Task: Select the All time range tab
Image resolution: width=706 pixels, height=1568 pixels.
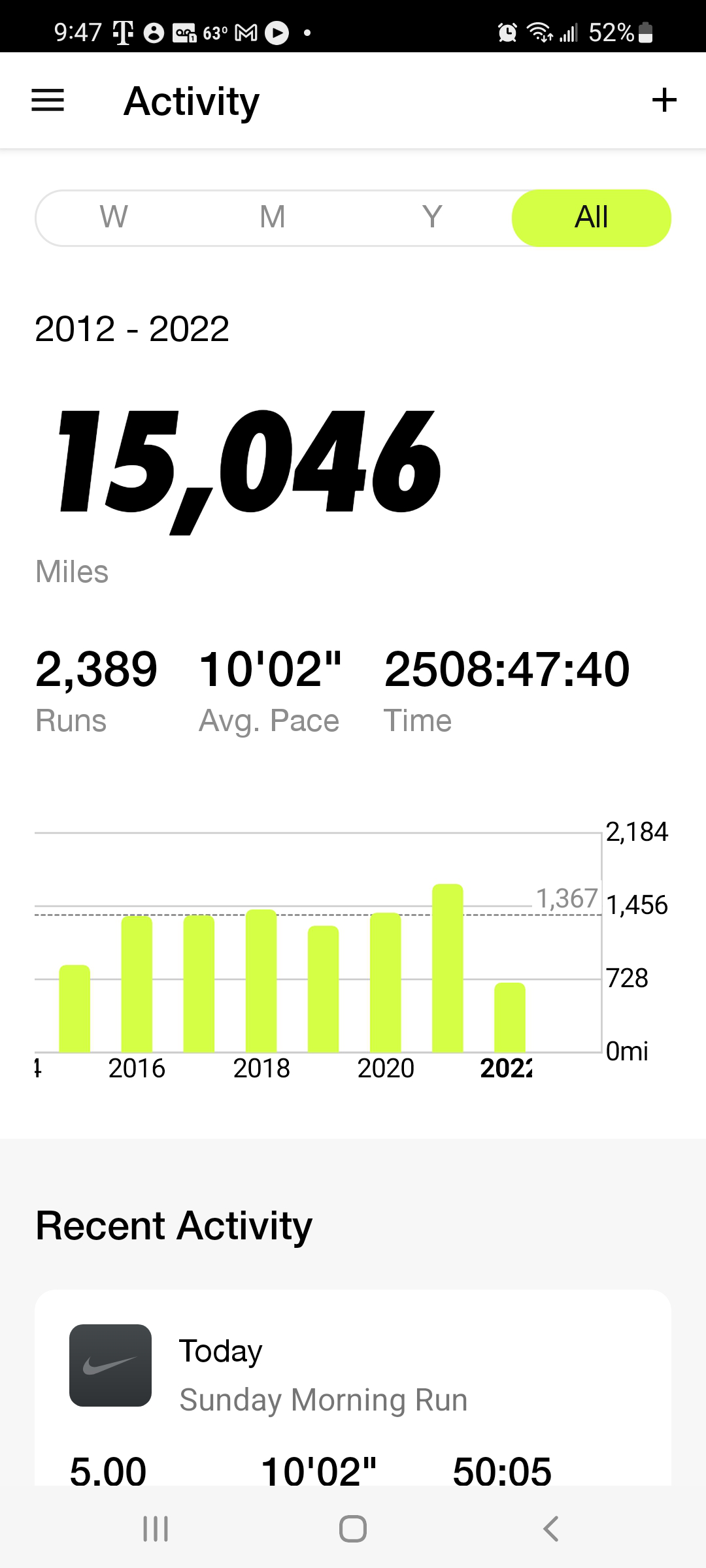Action: [x=591, y=218]
